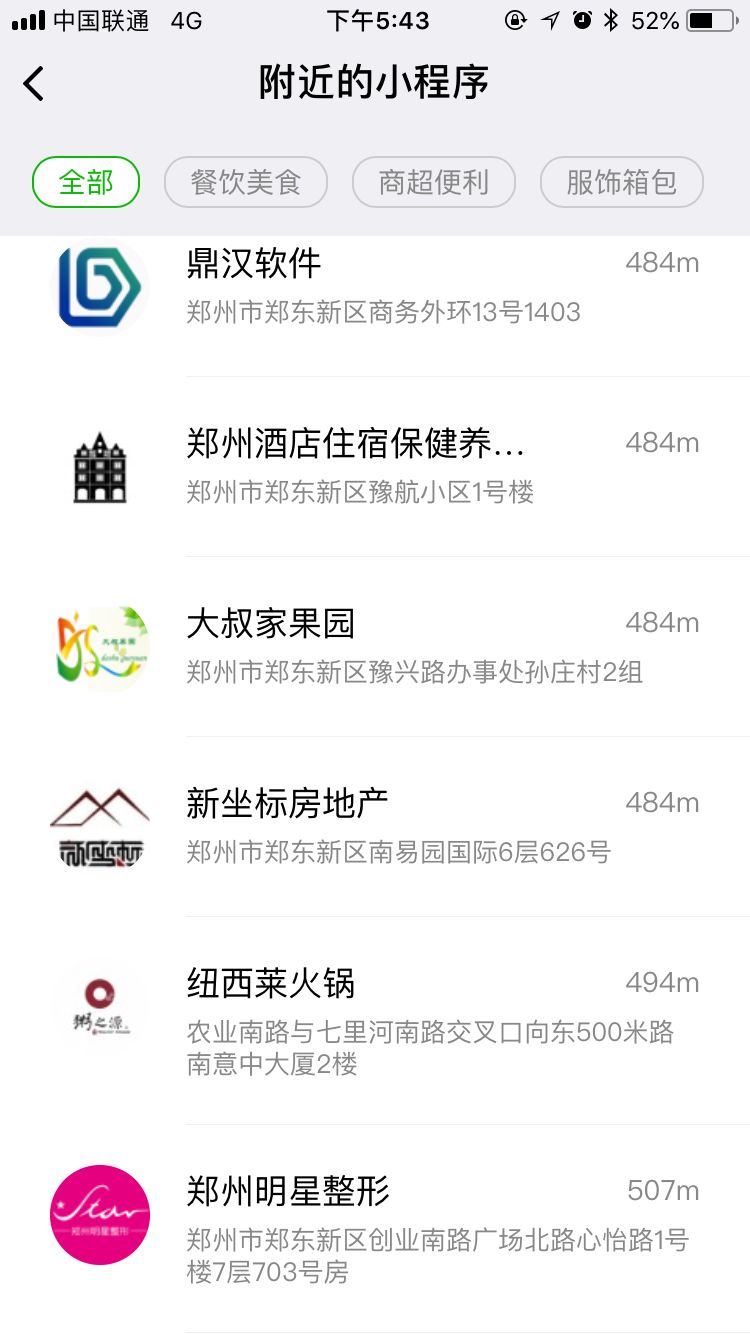750x1334 pixels.
Task: Show the 服饰箱包 category
Action: tap(621, 182)
